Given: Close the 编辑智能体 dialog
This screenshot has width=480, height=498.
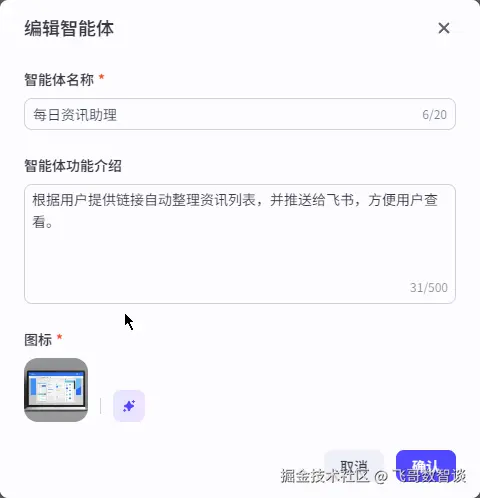Looking at the screenshot, I should tap(444, 28).
